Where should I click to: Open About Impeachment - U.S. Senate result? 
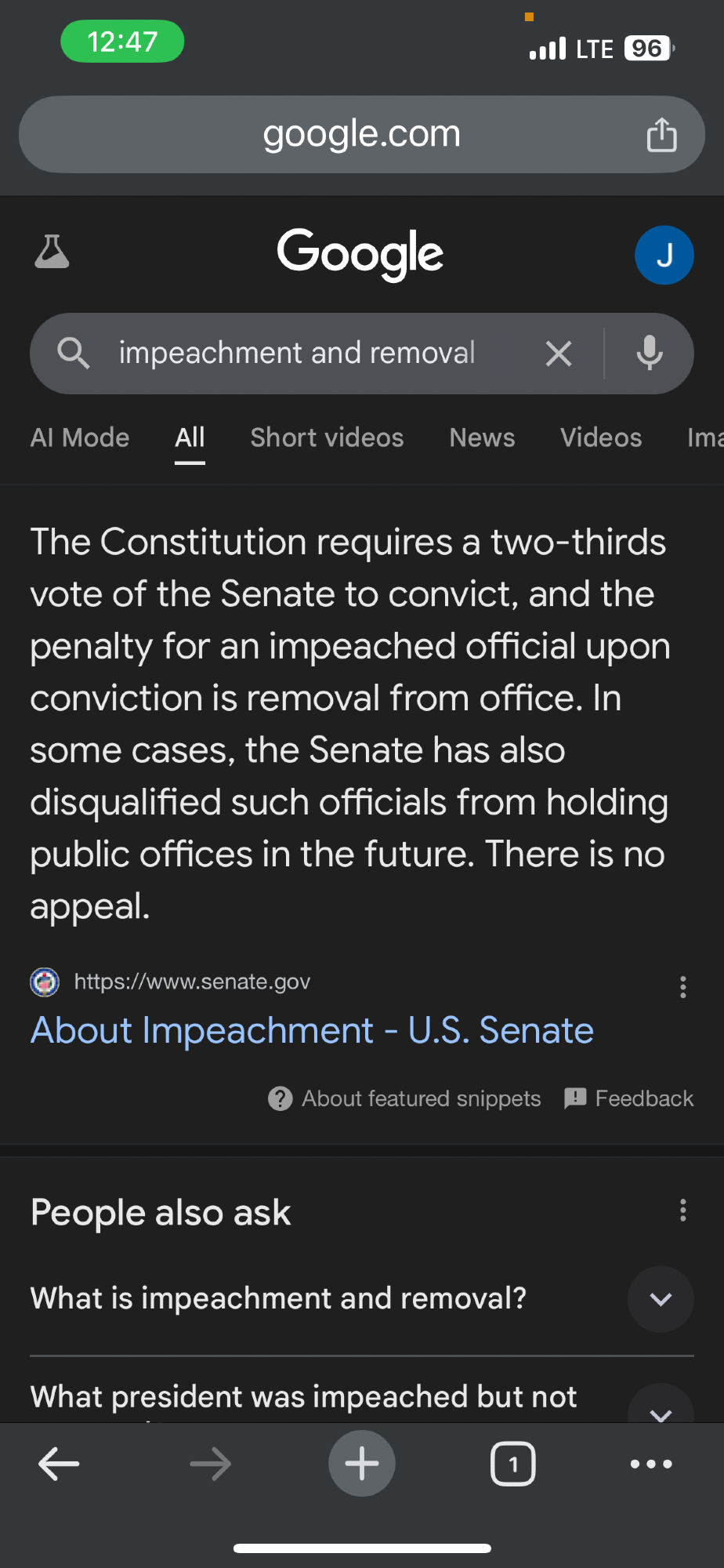click(312, 1030)
